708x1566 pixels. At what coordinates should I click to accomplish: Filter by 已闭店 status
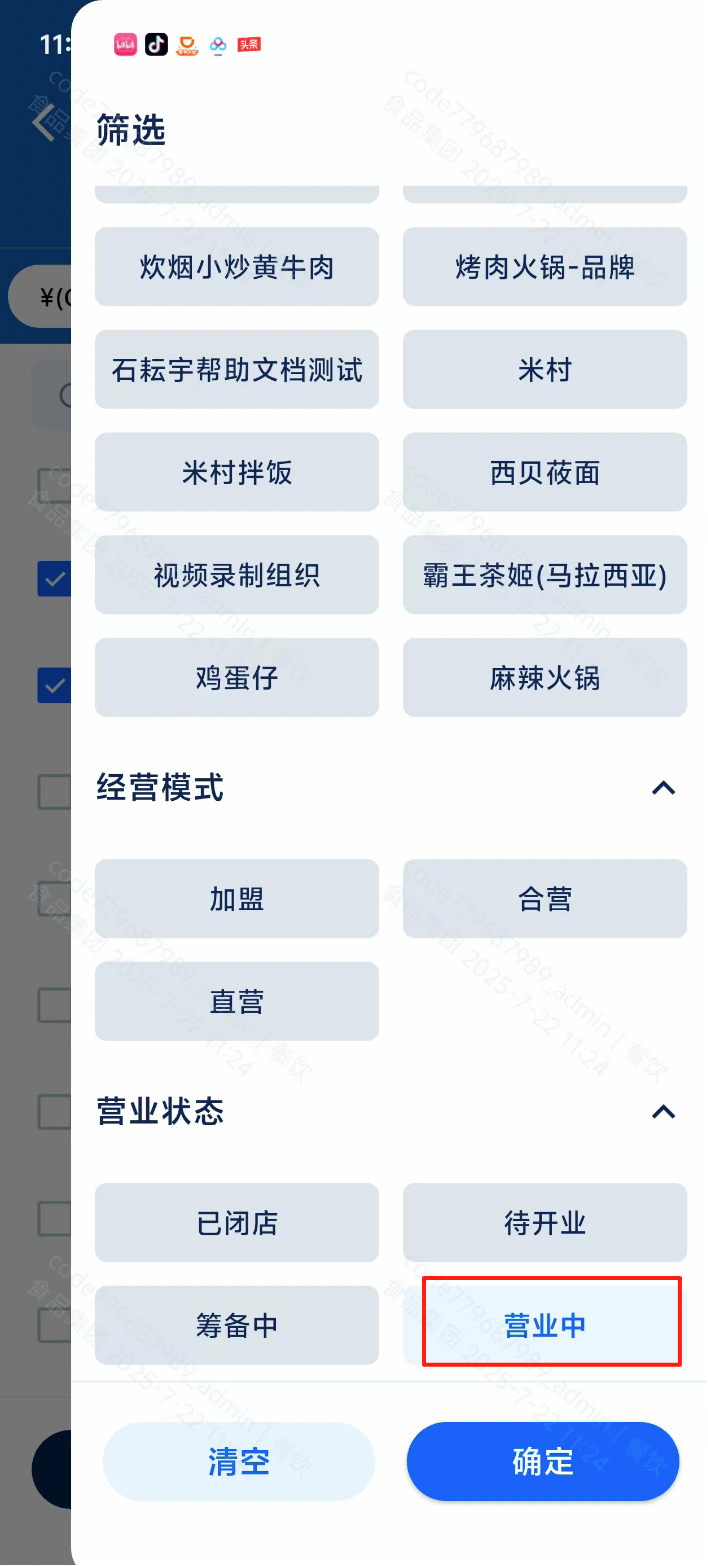tap(237, 1223)
